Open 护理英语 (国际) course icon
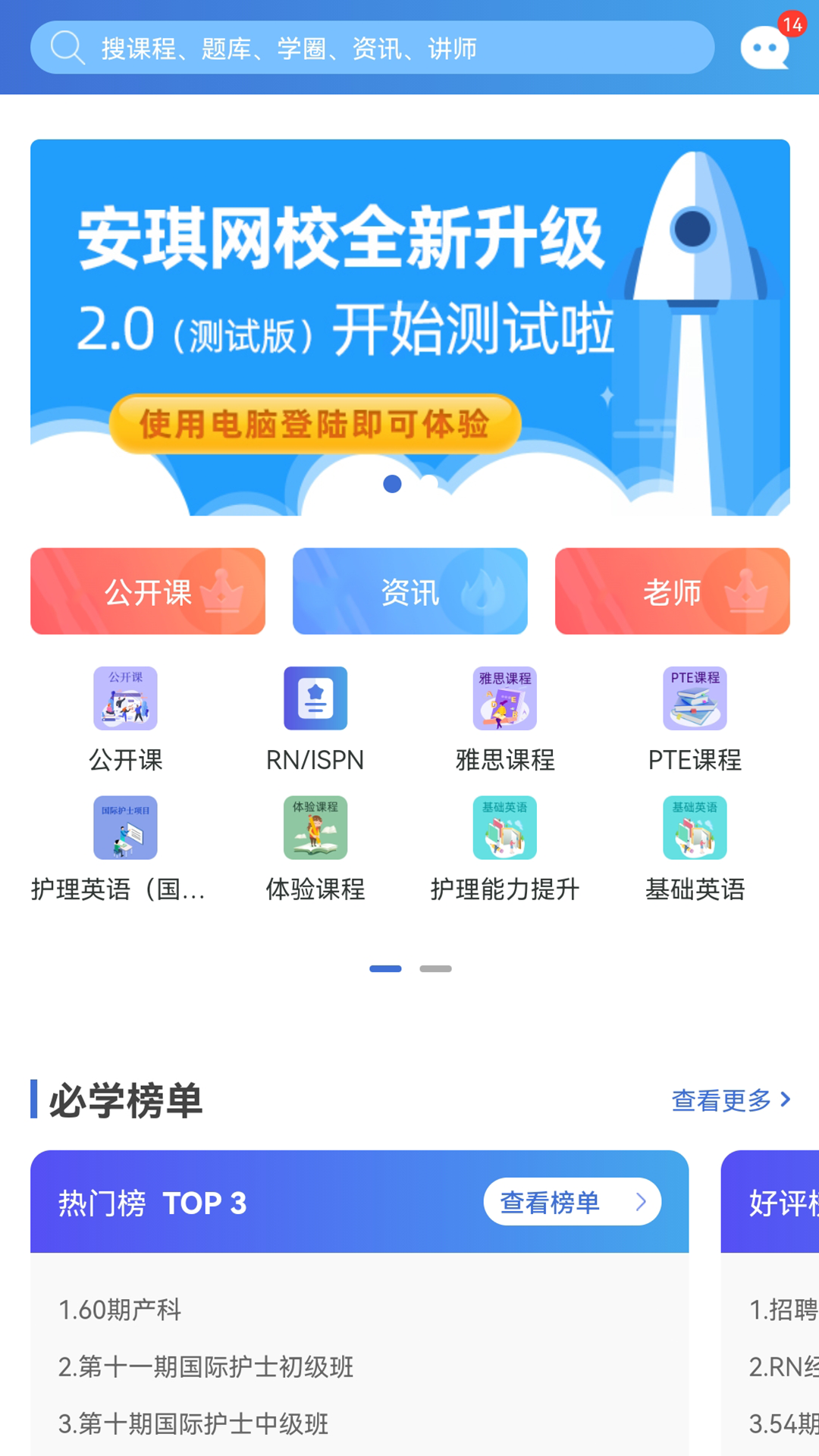The height and width of the screenshot is (1456, 819). point(124,828)
